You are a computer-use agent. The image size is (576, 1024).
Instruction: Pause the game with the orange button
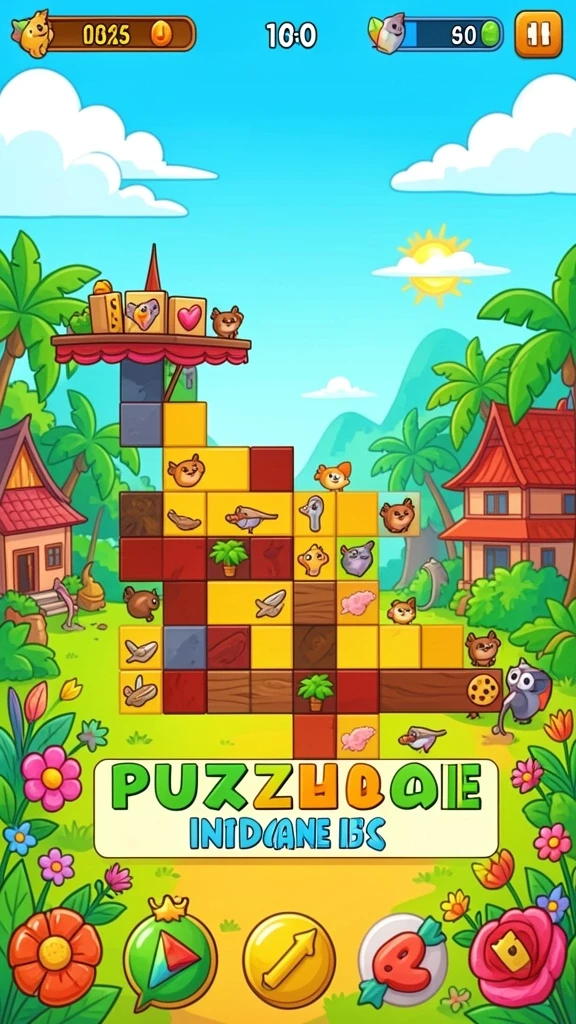click(538, 34)
